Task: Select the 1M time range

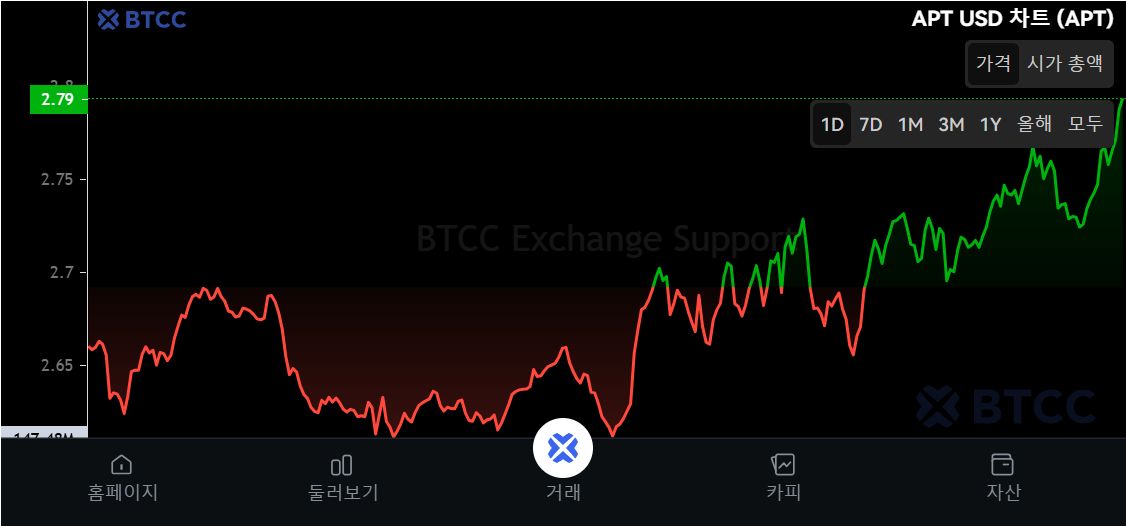Action: click(x=910, y=125)
